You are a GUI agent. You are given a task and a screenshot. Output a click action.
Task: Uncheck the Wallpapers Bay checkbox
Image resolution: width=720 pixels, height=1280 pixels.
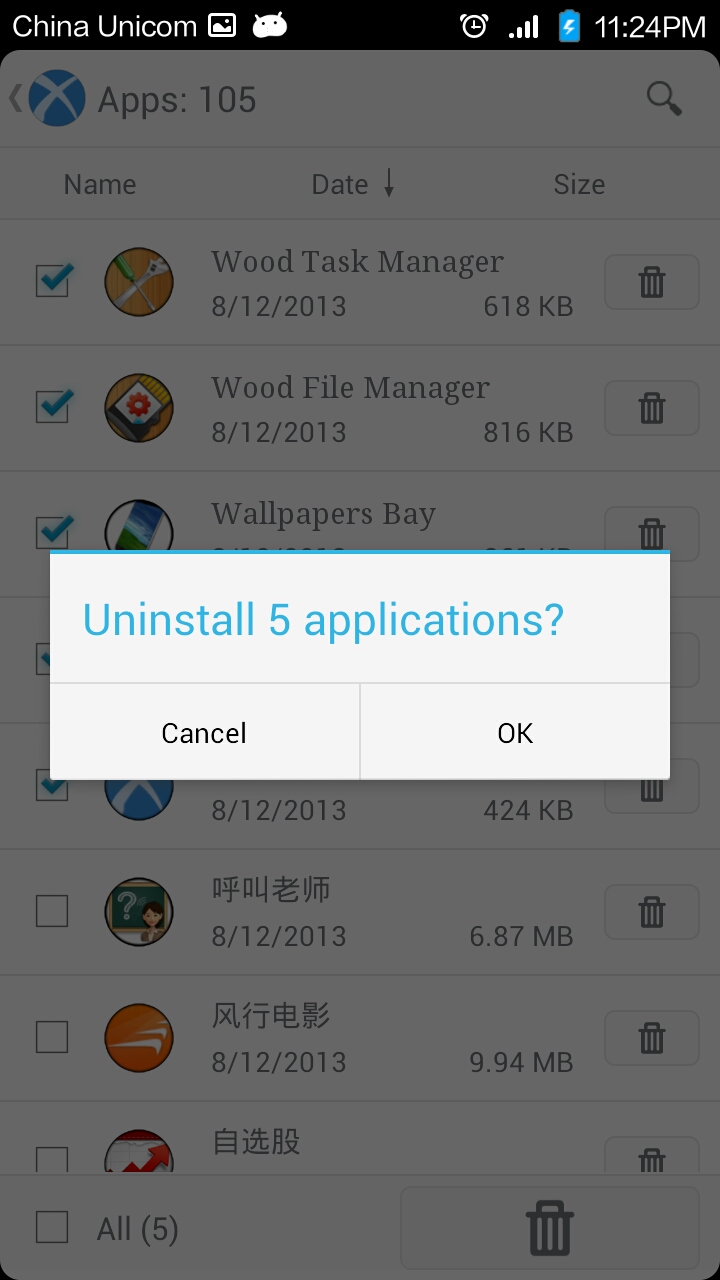51,534
